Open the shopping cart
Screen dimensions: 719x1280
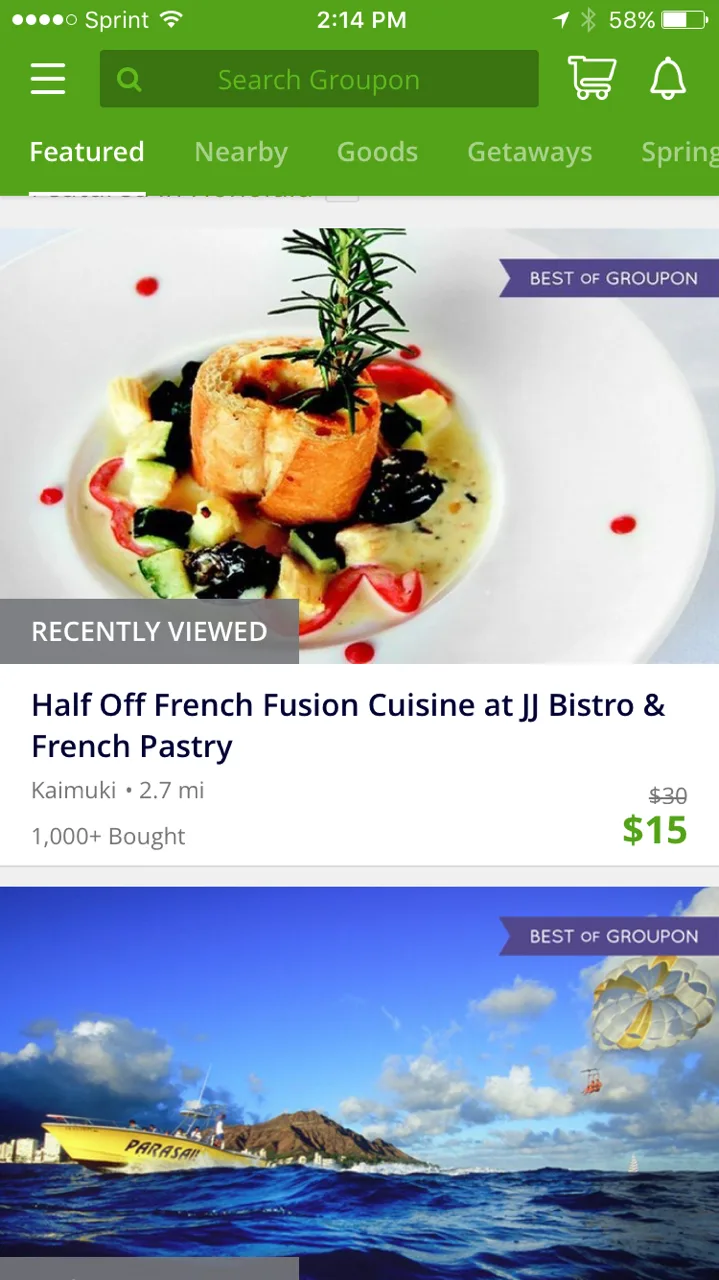point(592,78)
